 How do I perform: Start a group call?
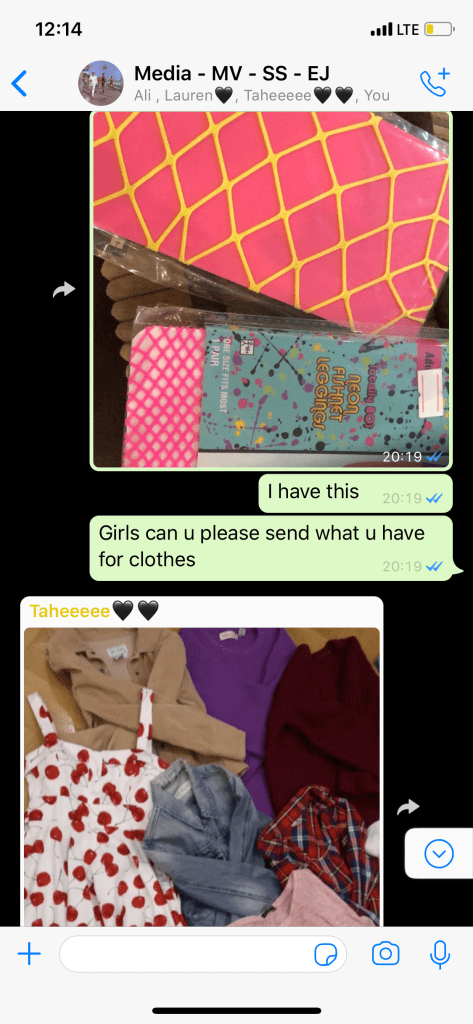(x=434, y=82)
